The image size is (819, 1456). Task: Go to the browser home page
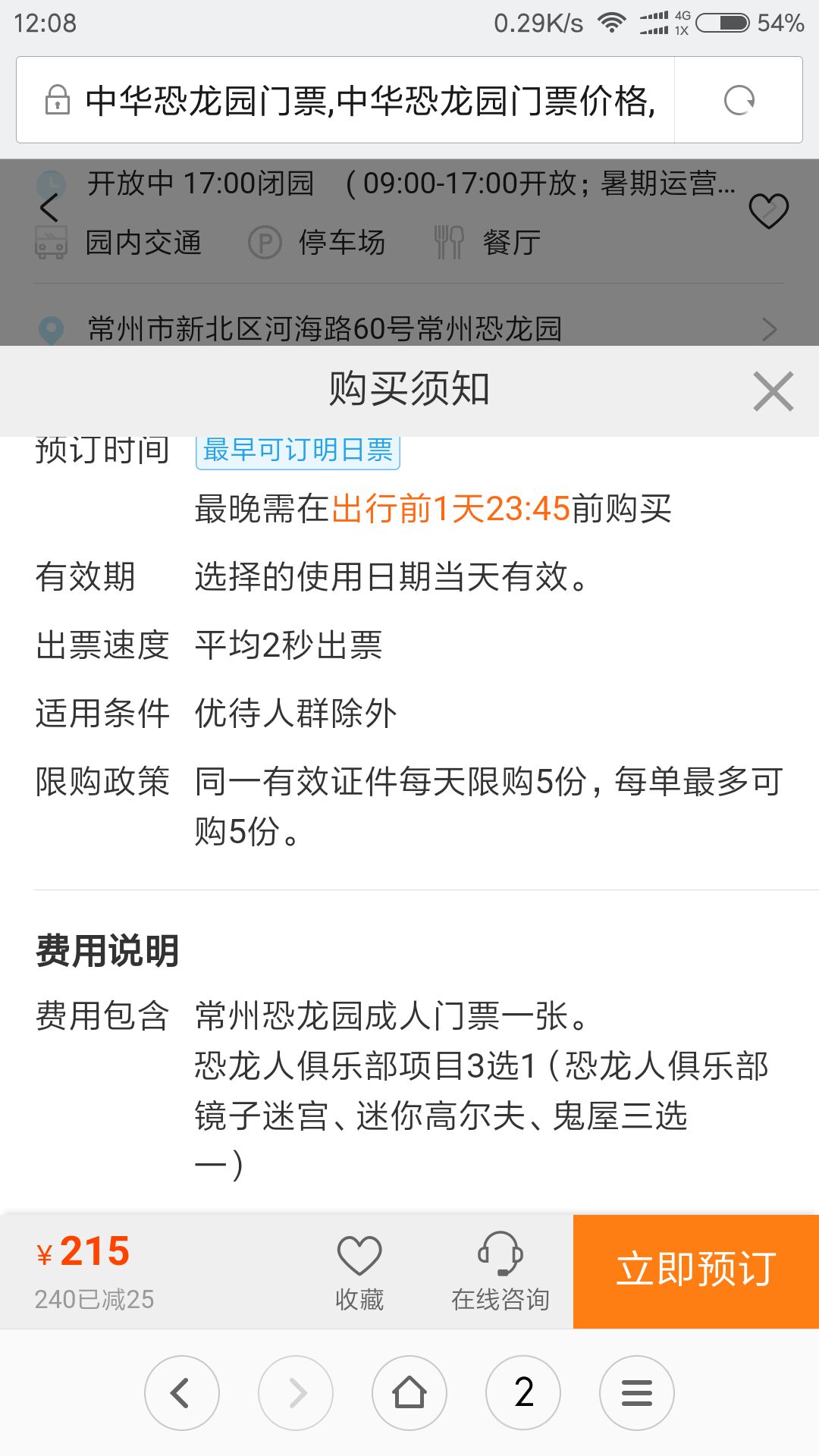tap(409, 1393)
